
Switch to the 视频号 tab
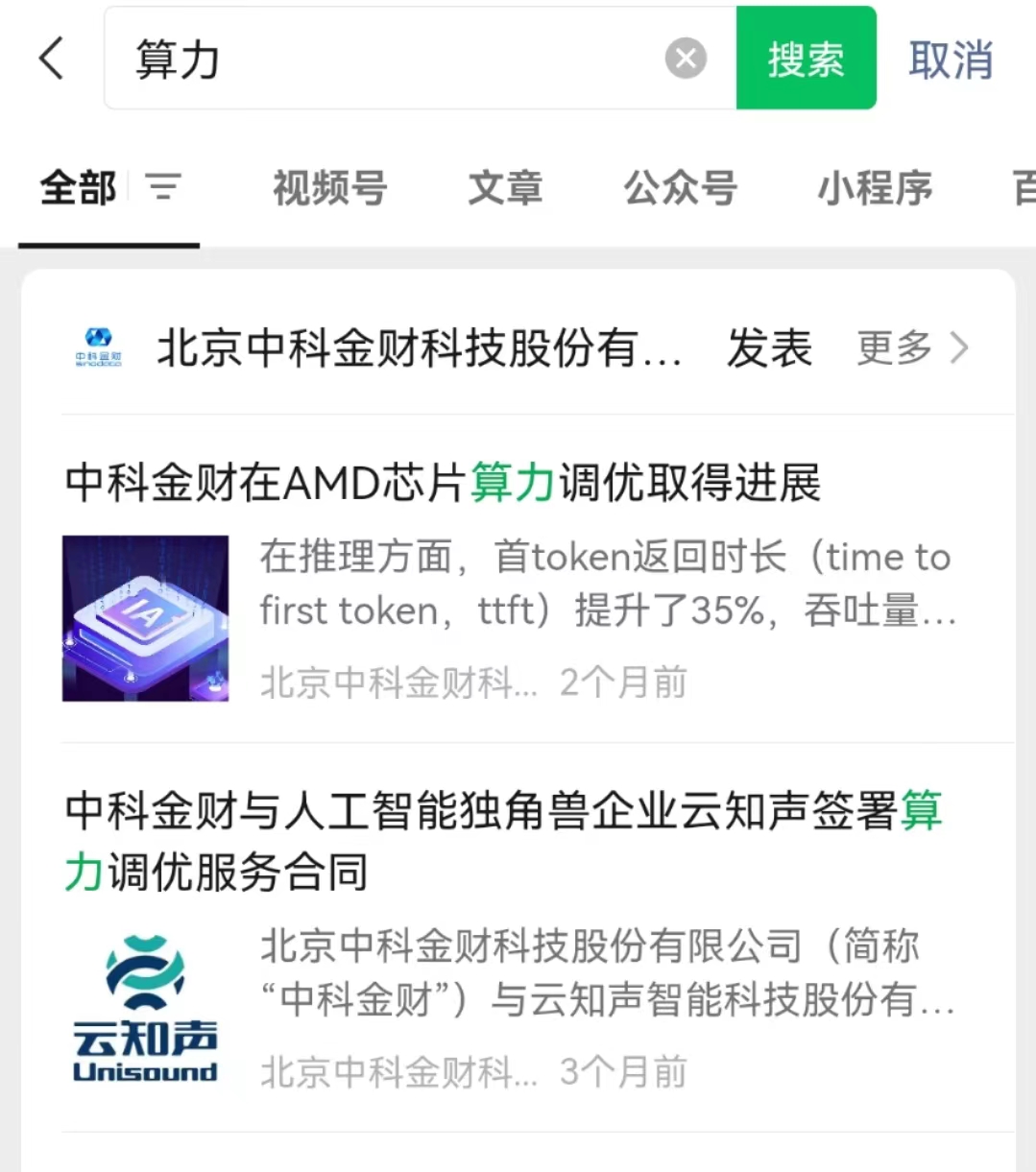[329, 187]
